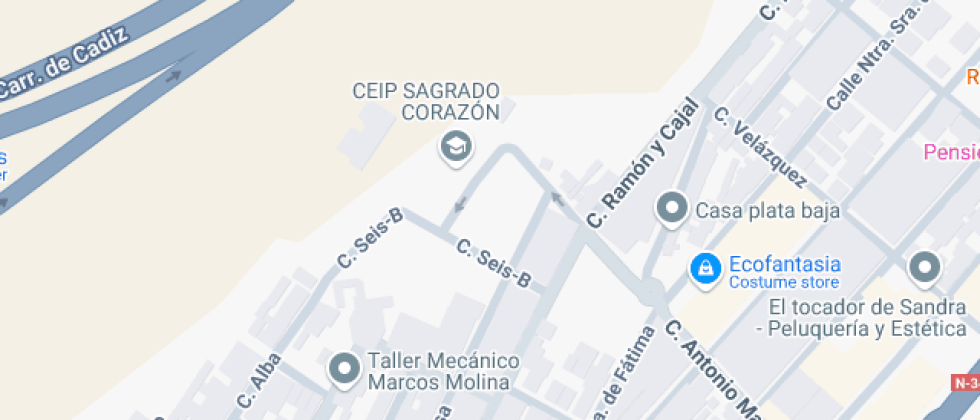Open the CEIP Sagrado Corazón school marker
This screenshot has width=980, height=420.
pyautogui.click(x=456, y=148)
